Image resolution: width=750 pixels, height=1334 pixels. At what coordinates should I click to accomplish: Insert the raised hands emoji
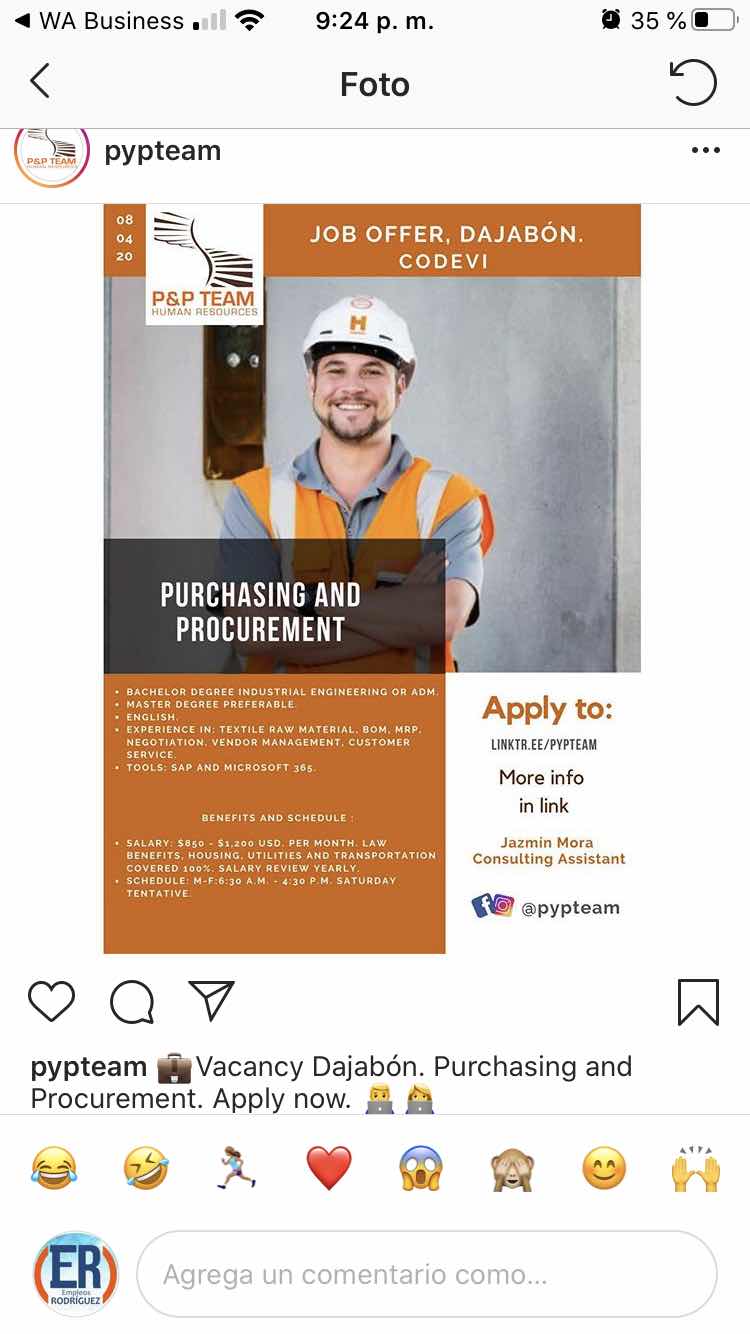point(696,1167)
